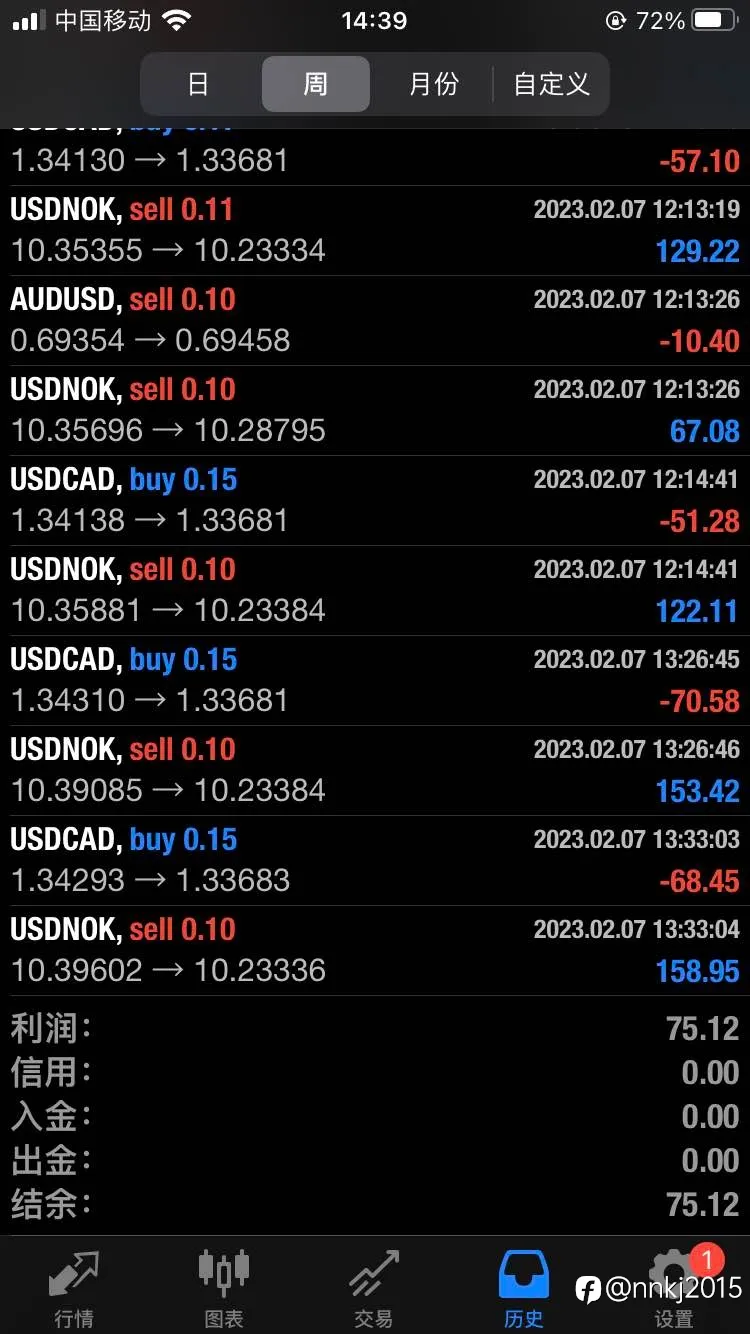Open the USDCAD trade closed at 13:33:03

375,861
